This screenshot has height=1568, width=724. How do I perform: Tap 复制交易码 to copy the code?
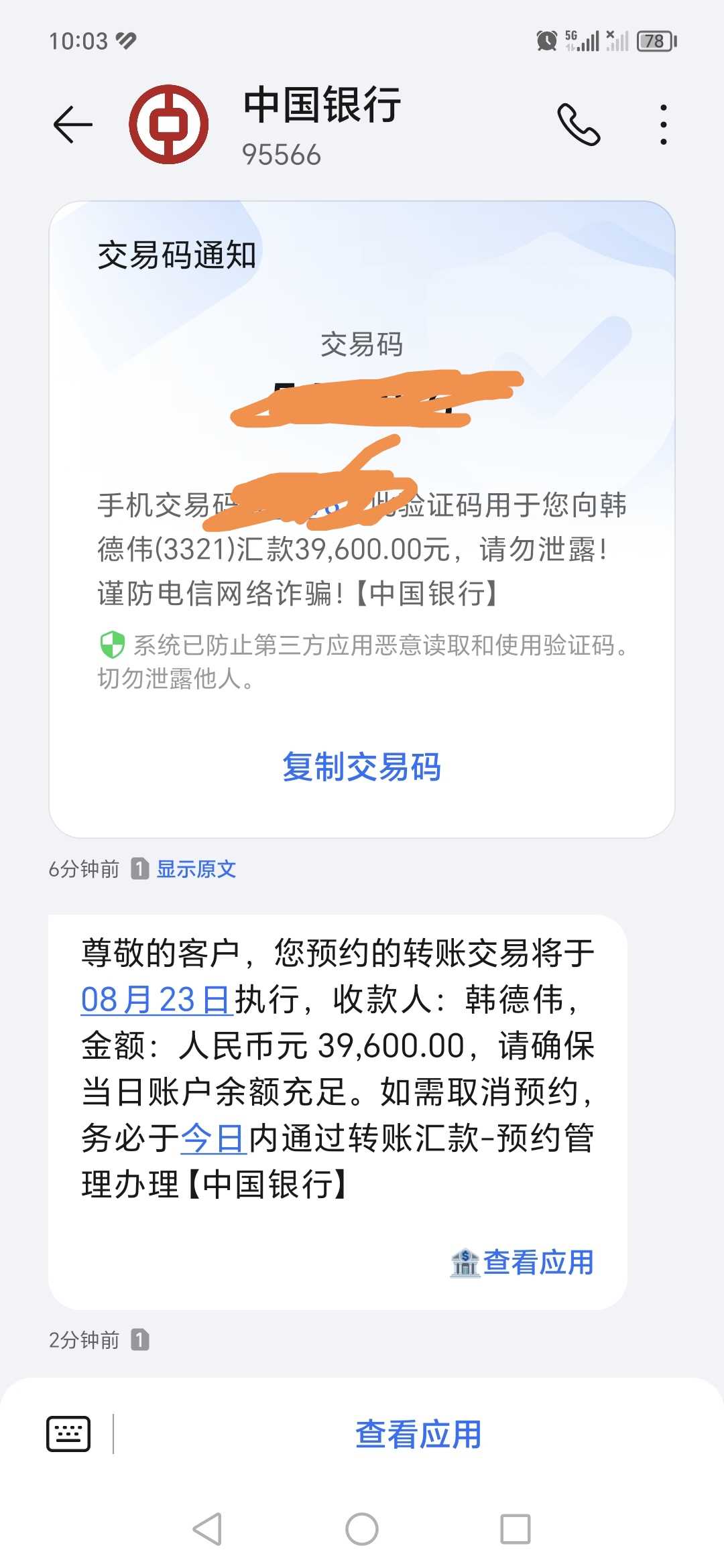point(361,767)
